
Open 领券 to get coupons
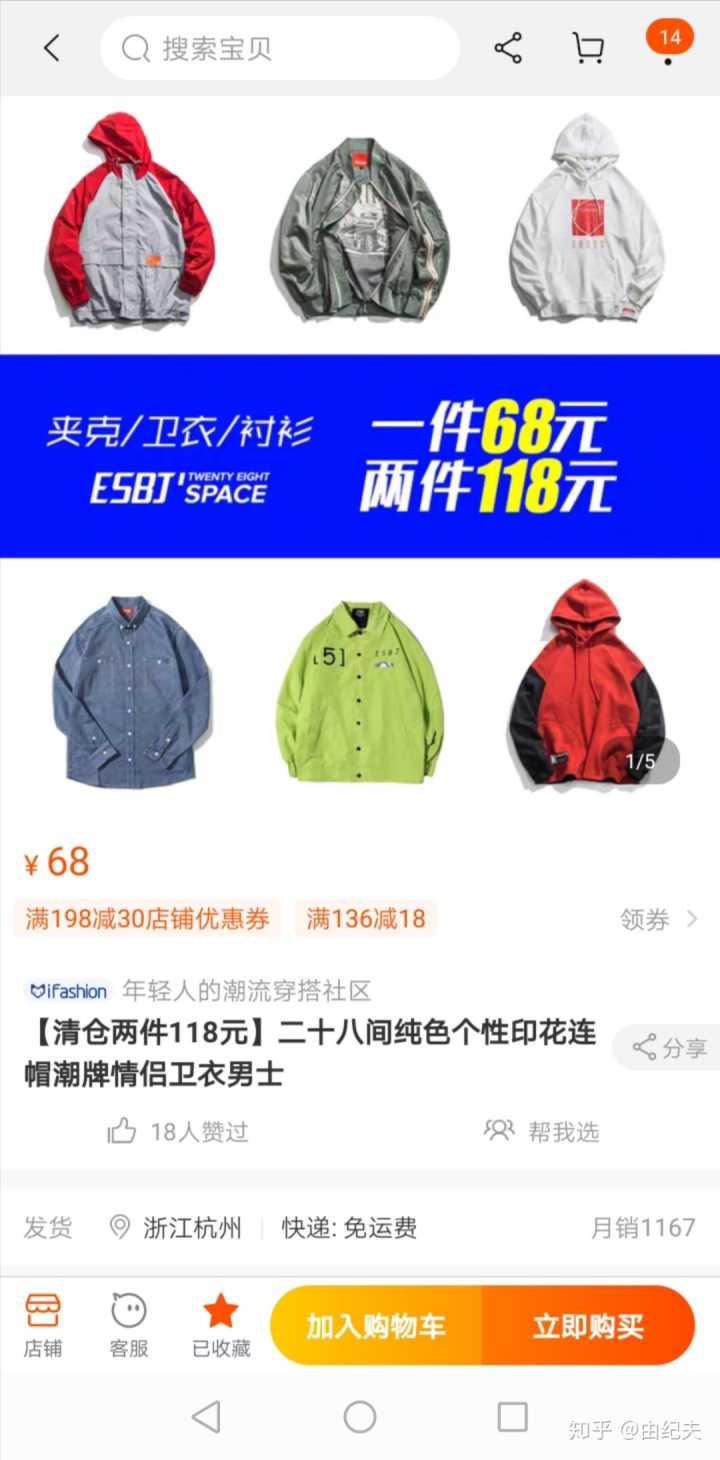coord(658,919)
